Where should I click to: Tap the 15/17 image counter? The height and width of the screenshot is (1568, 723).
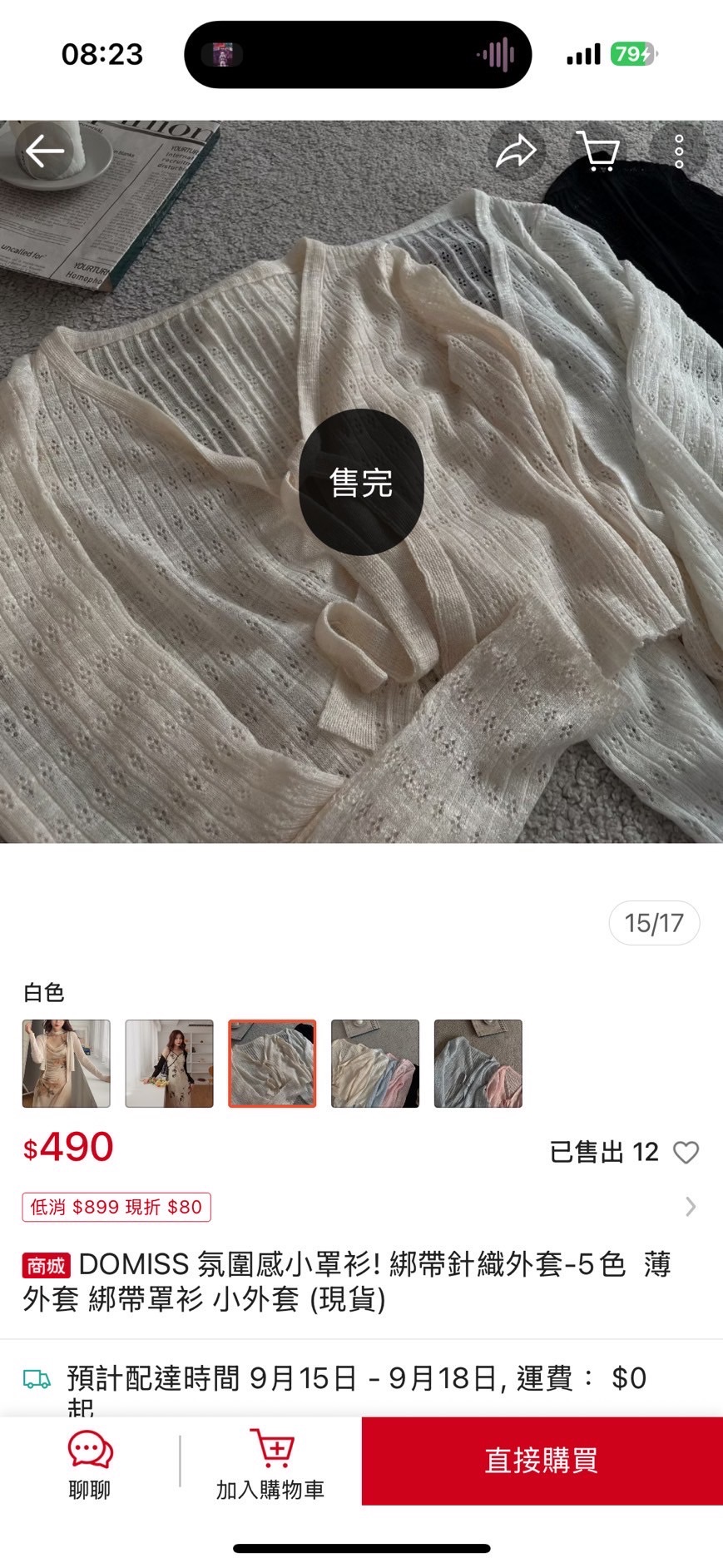click(x=654, y=922)
